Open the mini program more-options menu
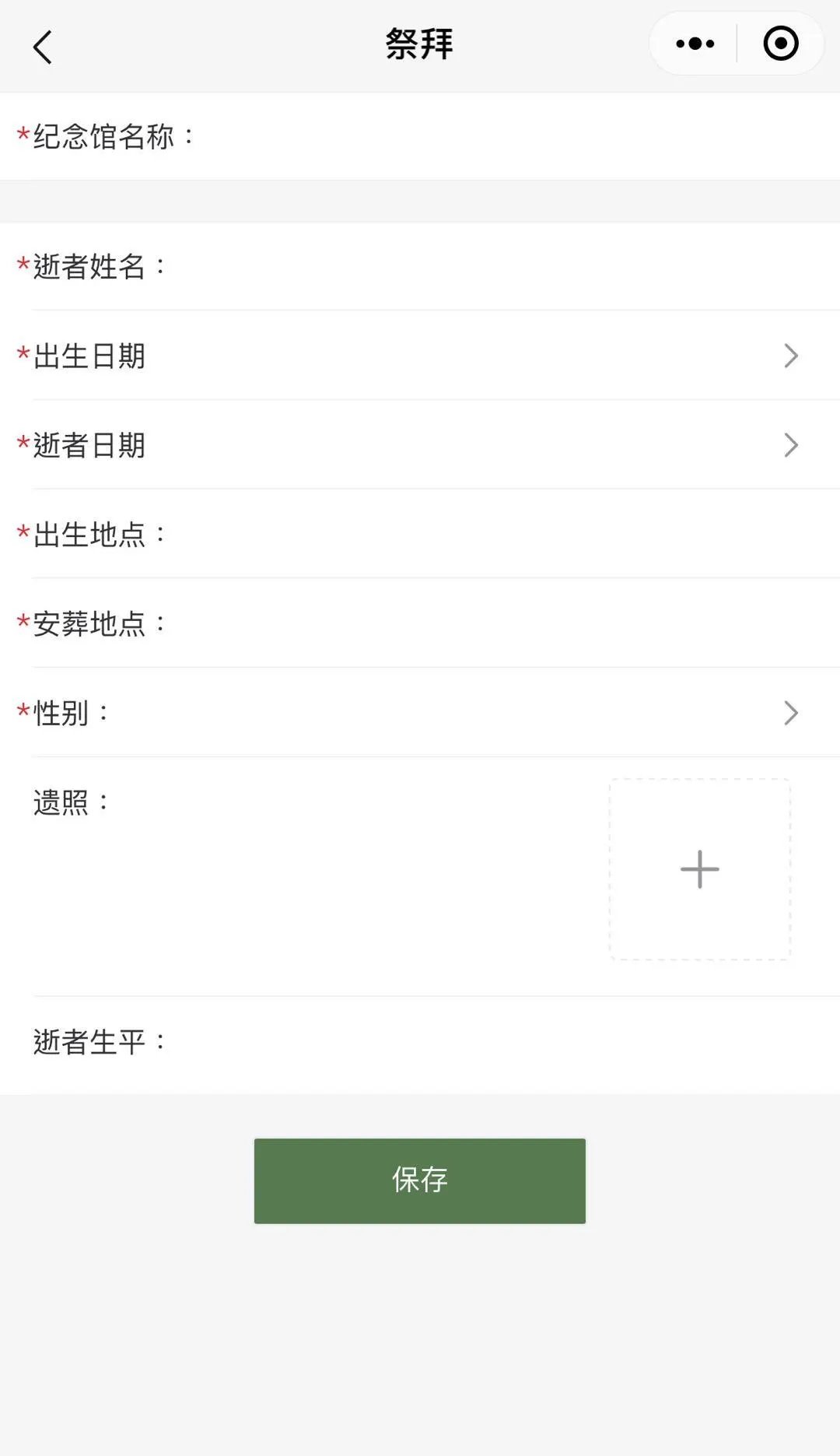This screenshot has width=840, height=1456. pos(695,44)
